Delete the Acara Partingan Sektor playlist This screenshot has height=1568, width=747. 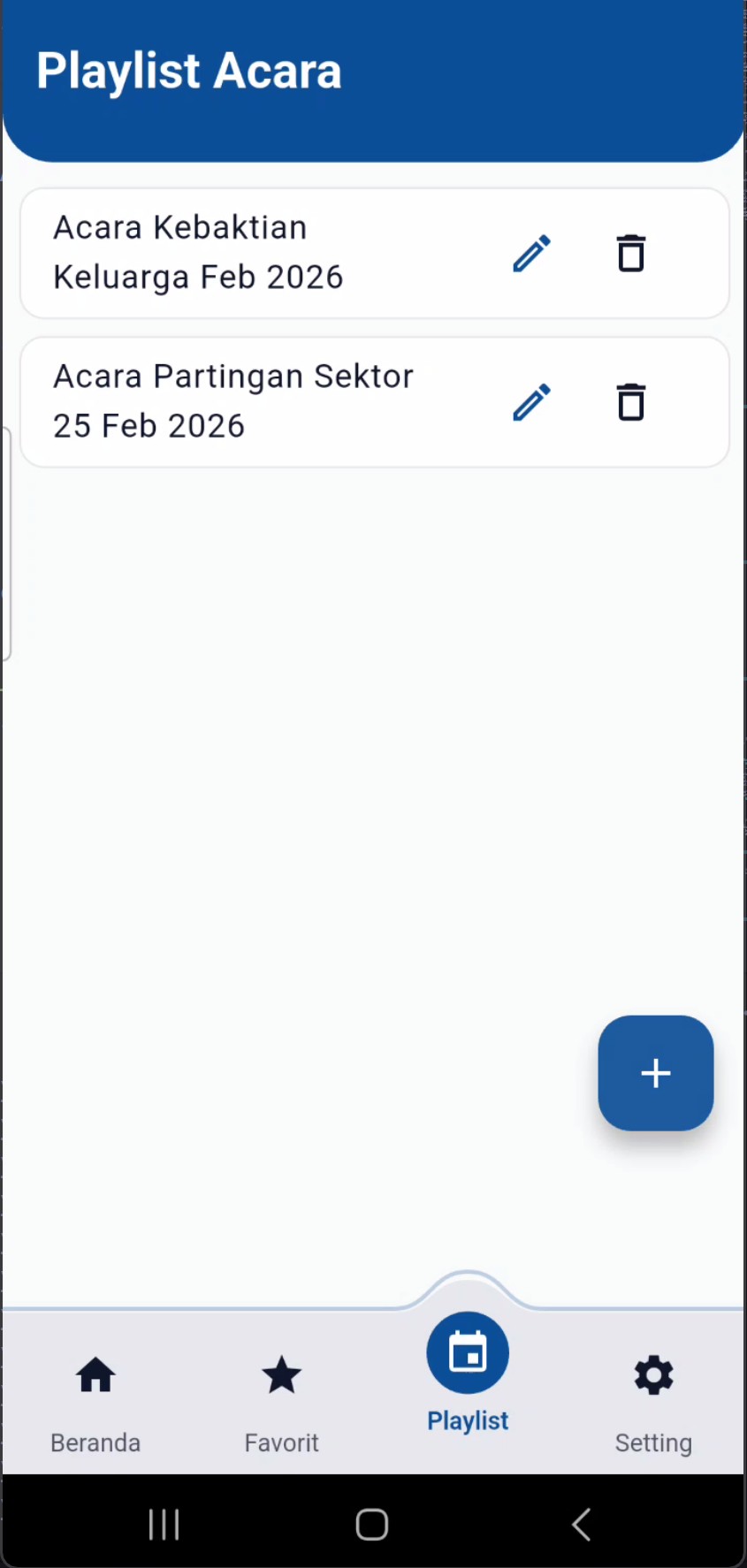630,402
